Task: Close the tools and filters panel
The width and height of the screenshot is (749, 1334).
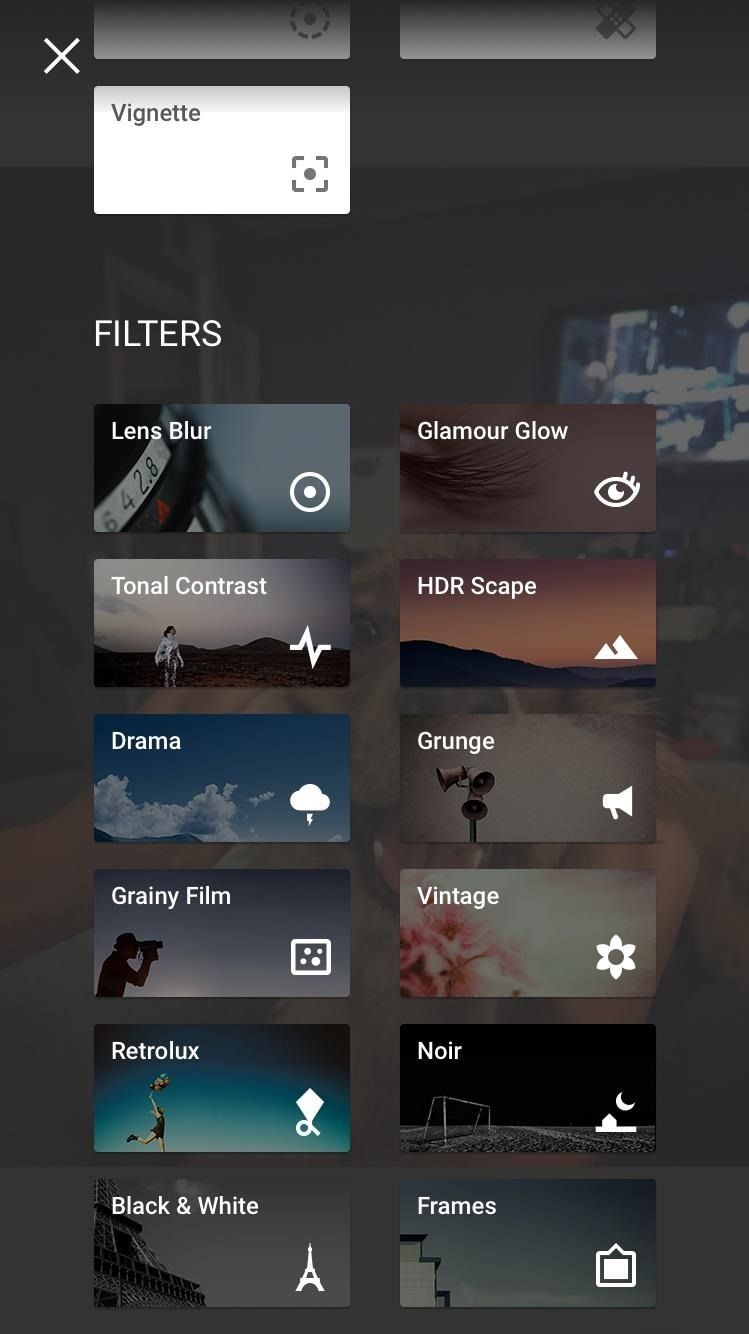Action: click(61, 56)
